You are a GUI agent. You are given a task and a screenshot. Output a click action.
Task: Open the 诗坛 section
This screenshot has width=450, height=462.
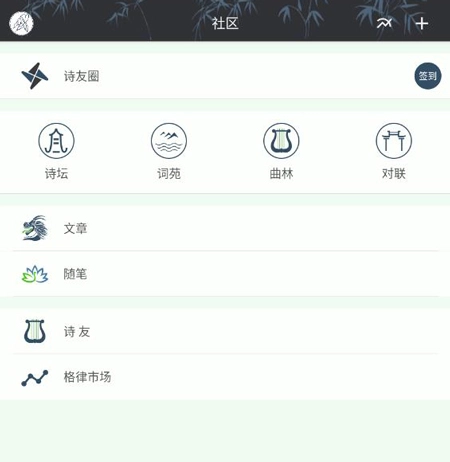point(56,151)
